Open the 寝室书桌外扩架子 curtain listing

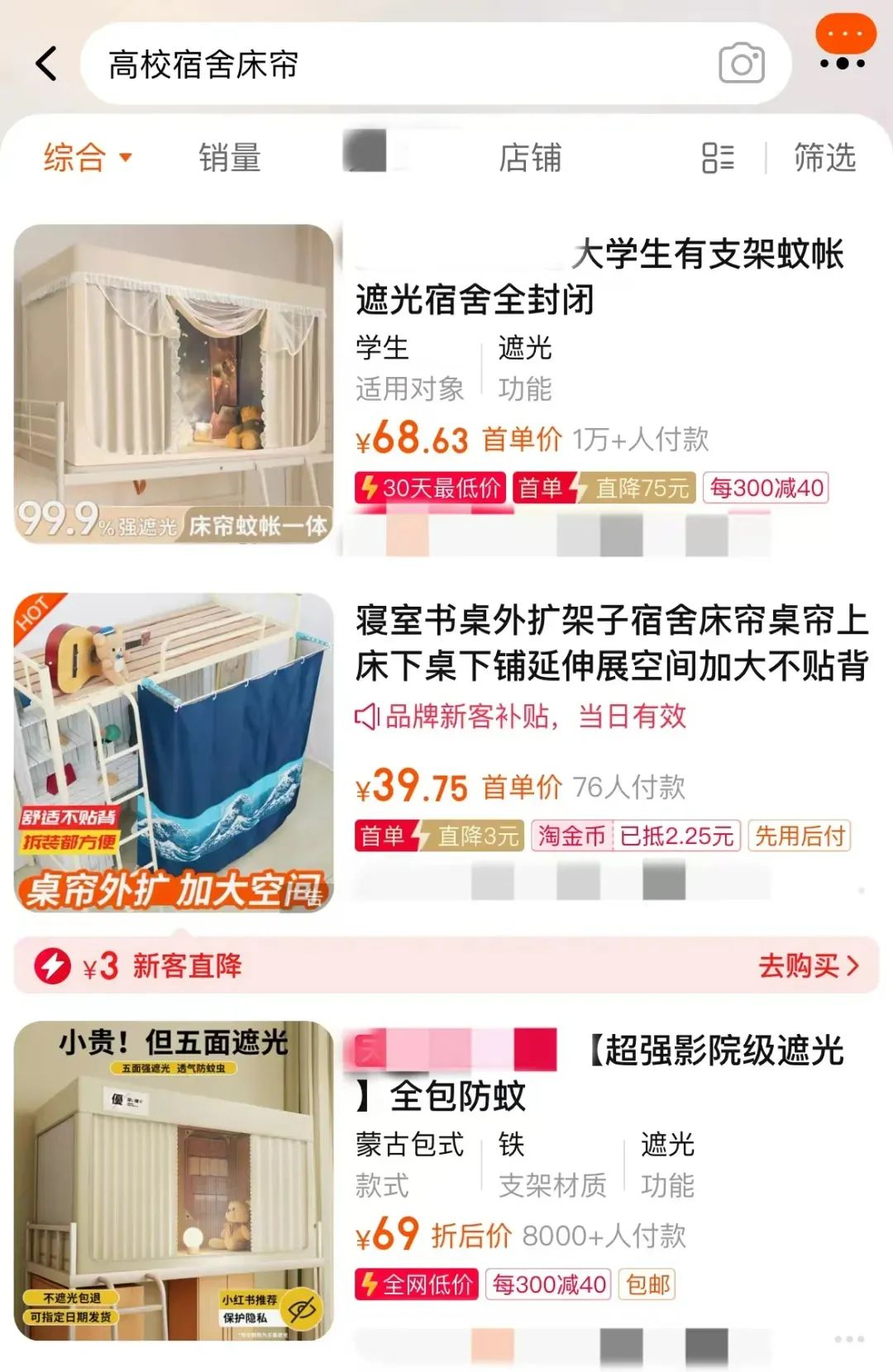pos(612,643)
